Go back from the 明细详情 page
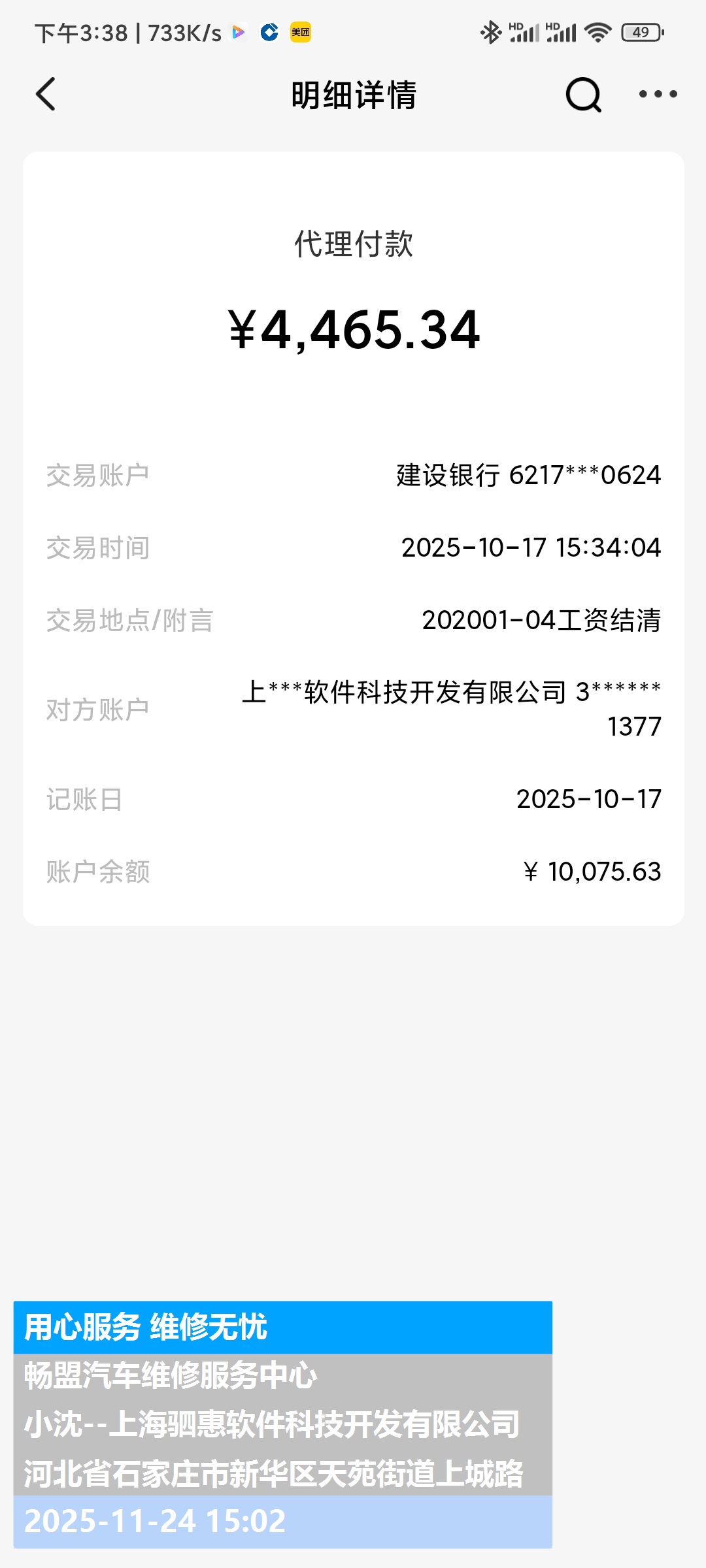The height and width of the screenshot is (1568, 706). (x=46, y=95)
